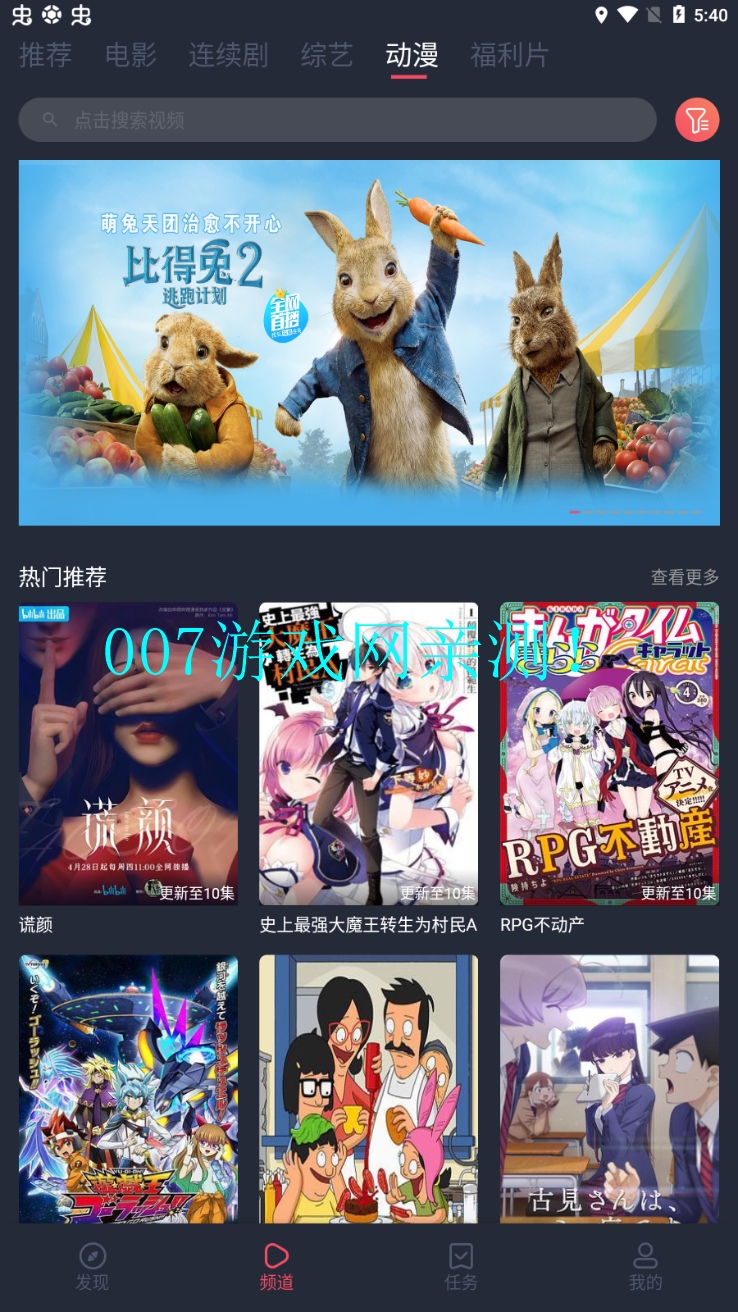The image size is (738, 1312).
Task: Open the 任务 (Tasks) icon at the bottom
Action: tap(461, 1256)
